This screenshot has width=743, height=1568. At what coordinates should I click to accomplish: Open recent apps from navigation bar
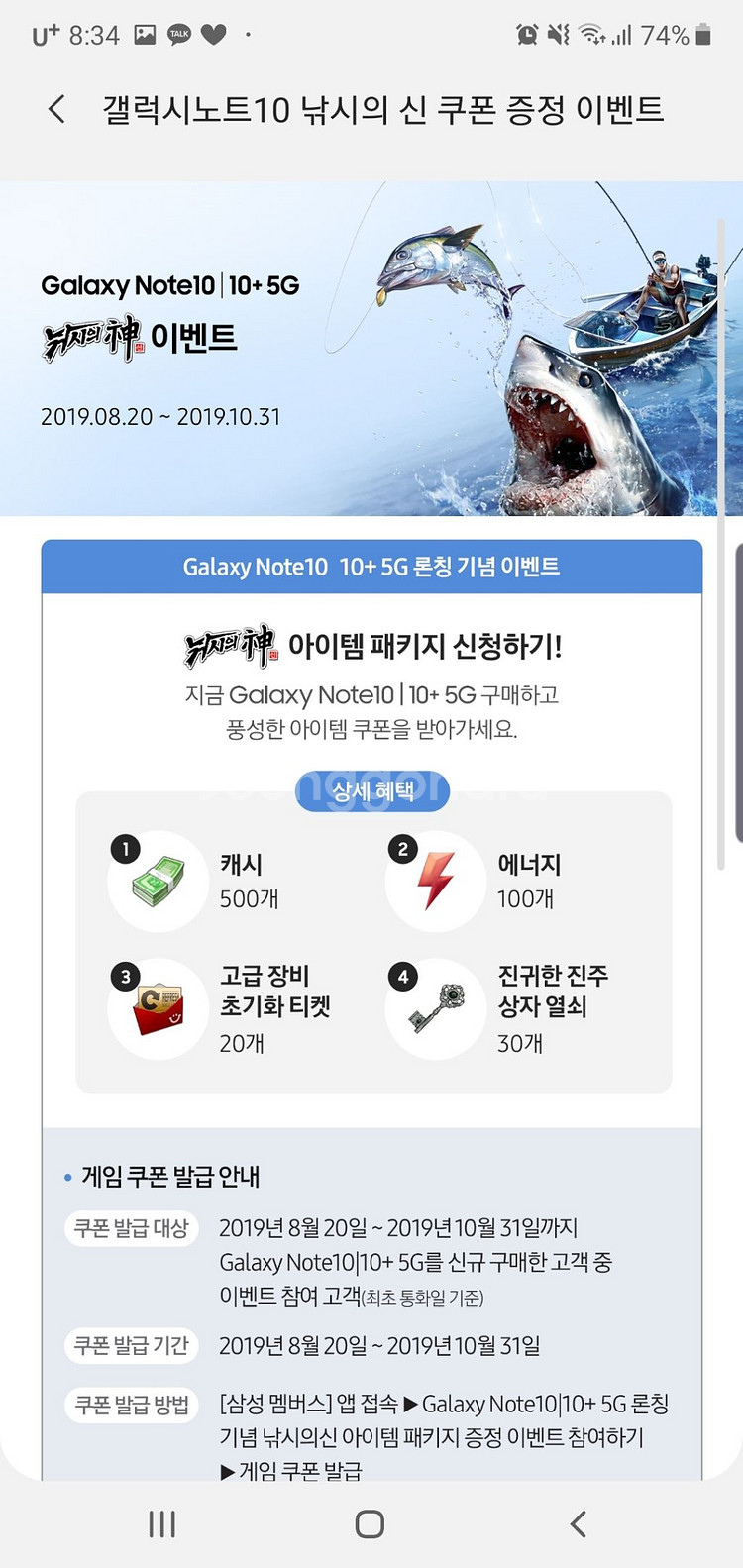161,1523
